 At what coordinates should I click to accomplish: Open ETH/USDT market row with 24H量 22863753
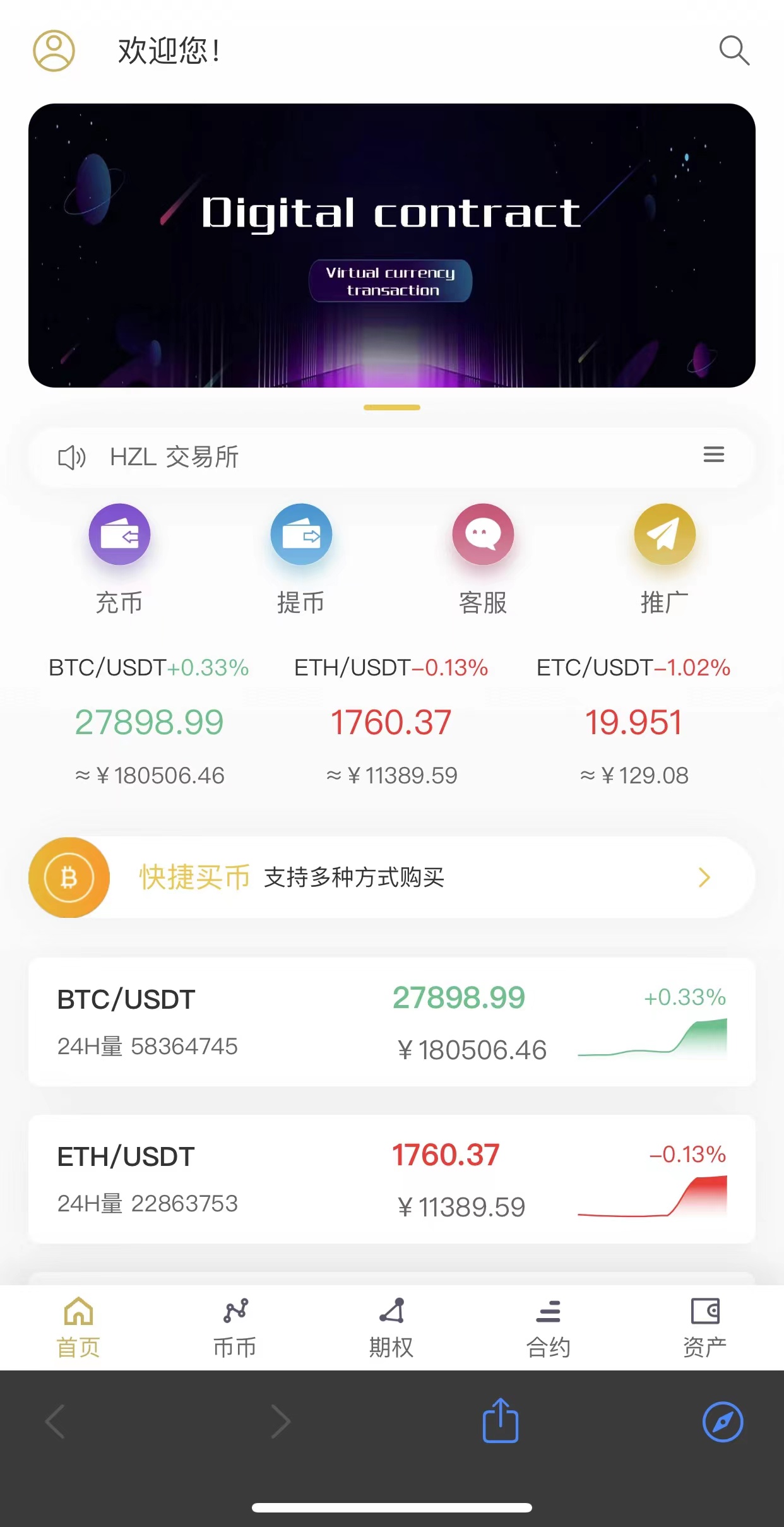tap(391, 1179)
